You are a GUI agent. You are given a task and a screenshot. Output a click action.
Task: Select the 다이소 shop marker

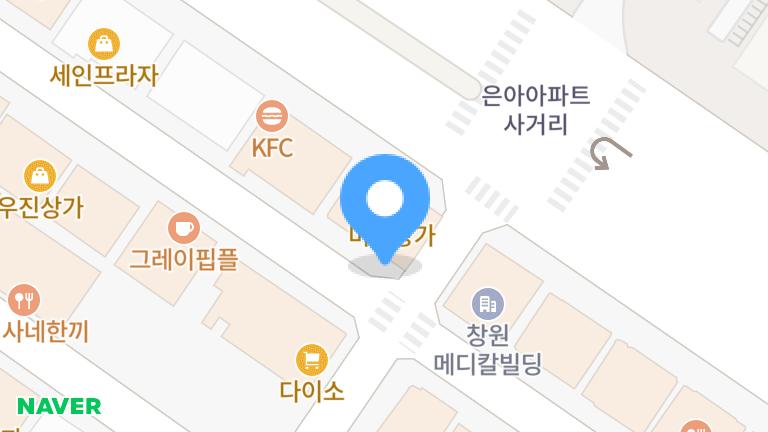(312, 359)
